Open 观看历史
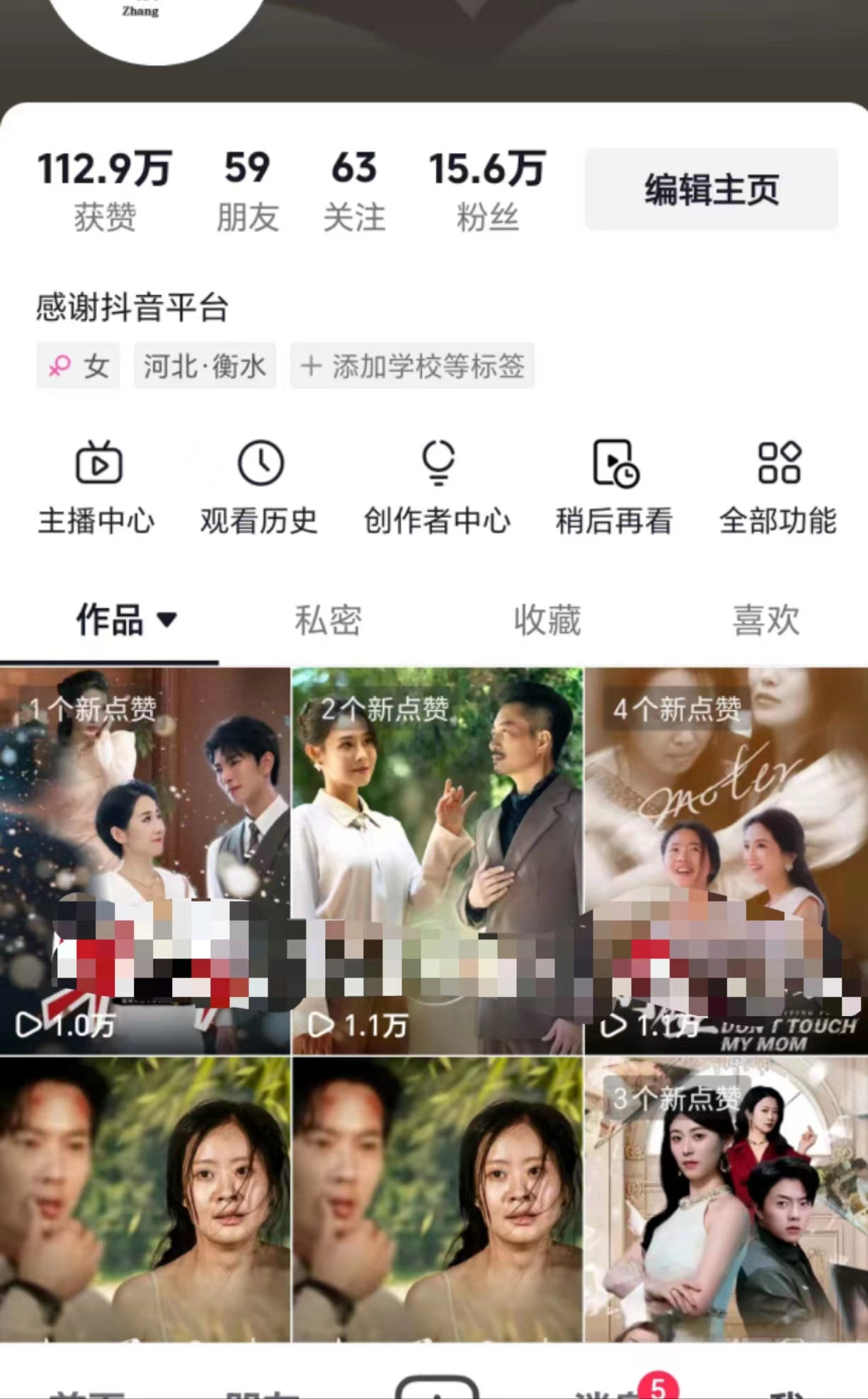This screenshot has height=1399, width=868. click(260, 486)
